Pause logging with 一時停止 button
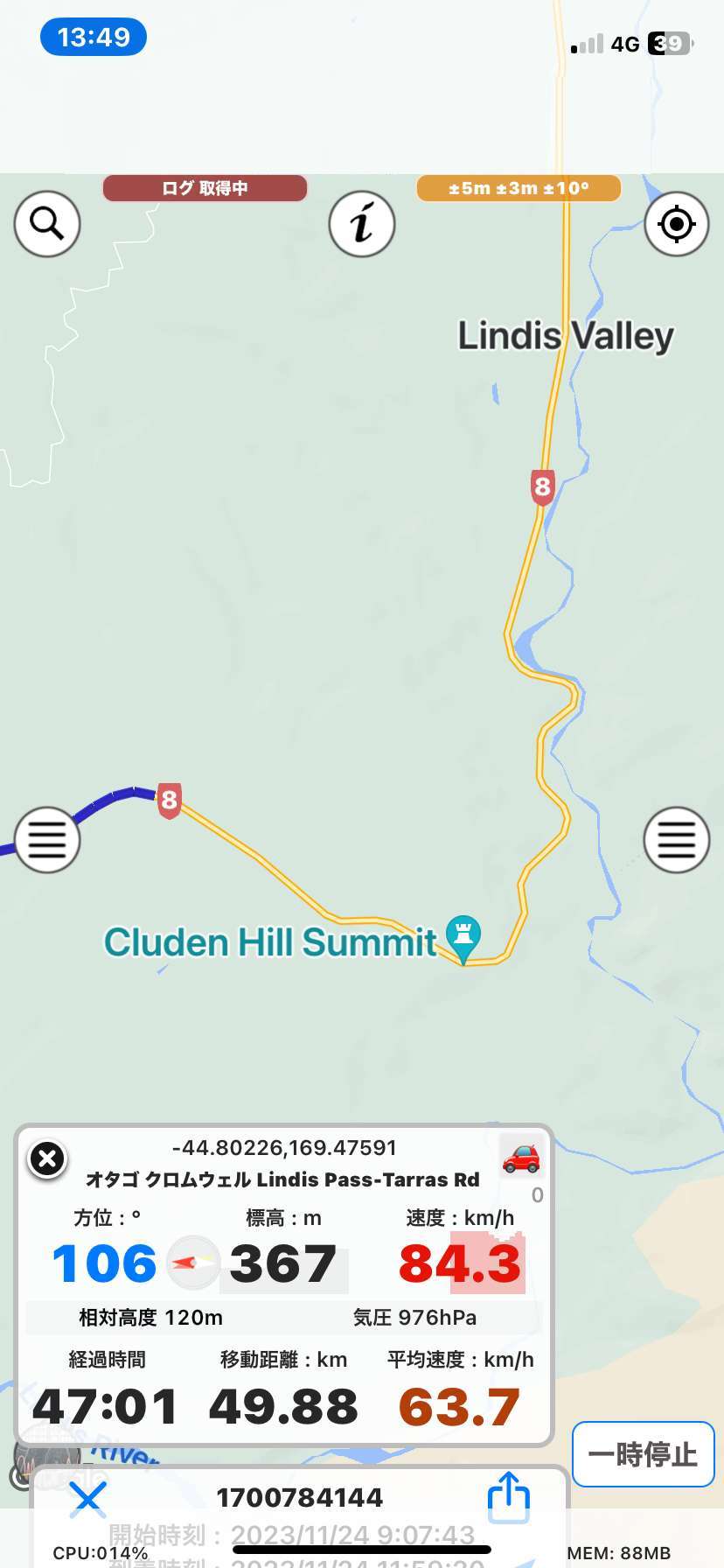Screen dimensions: 724x1568 click(x=643, y=1454)
